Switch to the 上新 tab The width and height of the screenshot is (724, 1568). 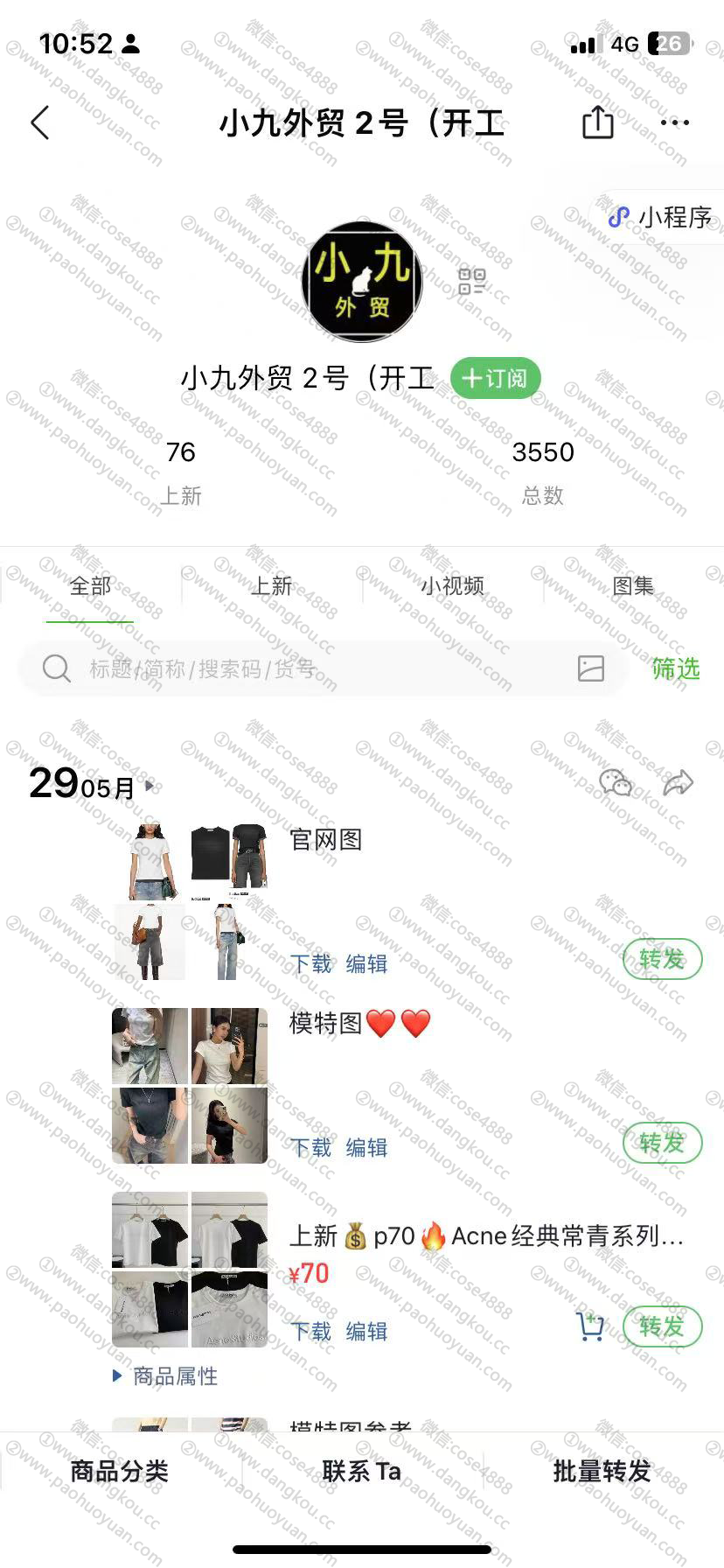point(271,585)
